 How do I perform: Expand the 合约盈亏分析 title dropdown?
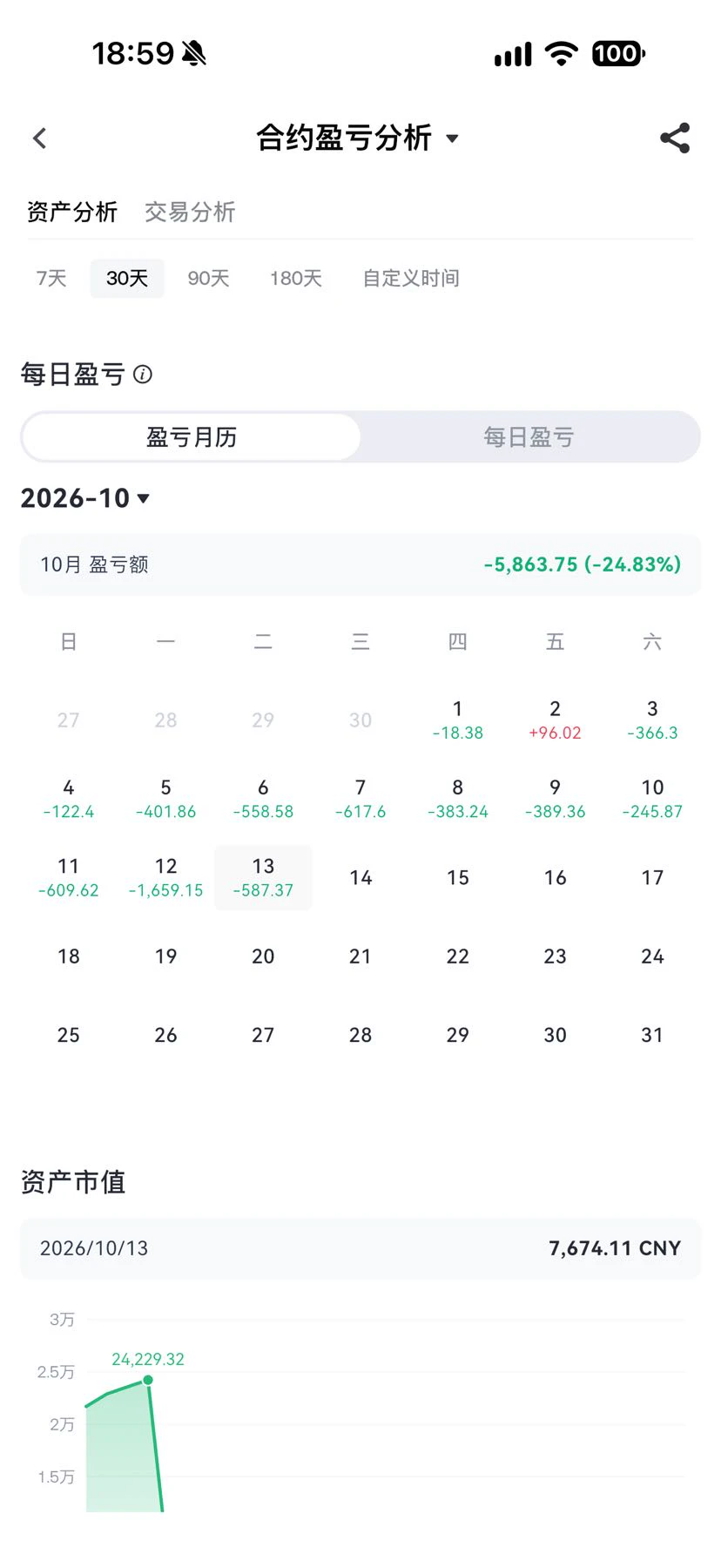pyautogui.click(x=452, y=139)
